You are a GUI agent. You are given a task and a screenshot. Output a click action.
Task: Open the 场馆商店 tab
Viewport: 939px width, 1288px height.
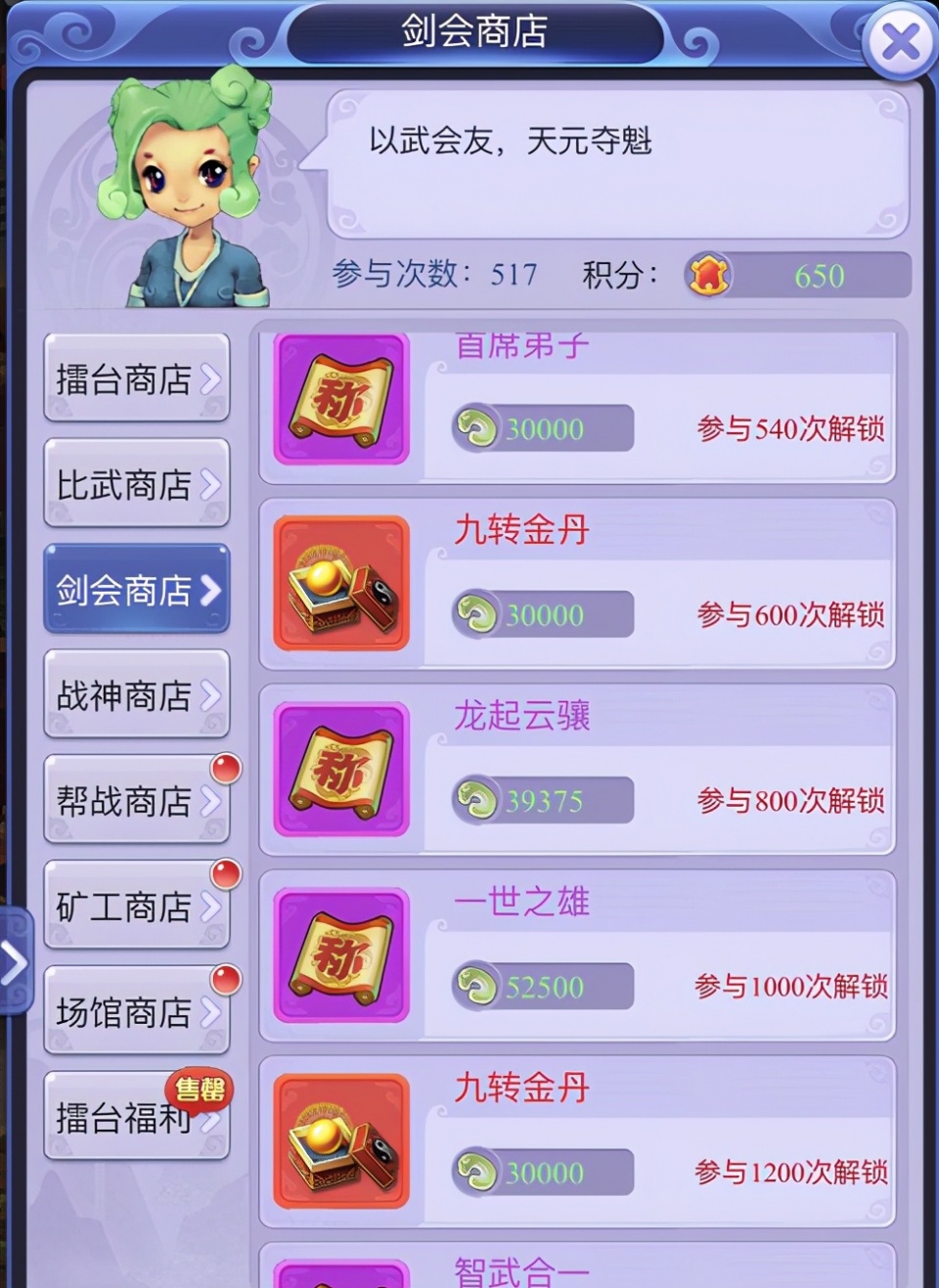(x=136, y=1012)
